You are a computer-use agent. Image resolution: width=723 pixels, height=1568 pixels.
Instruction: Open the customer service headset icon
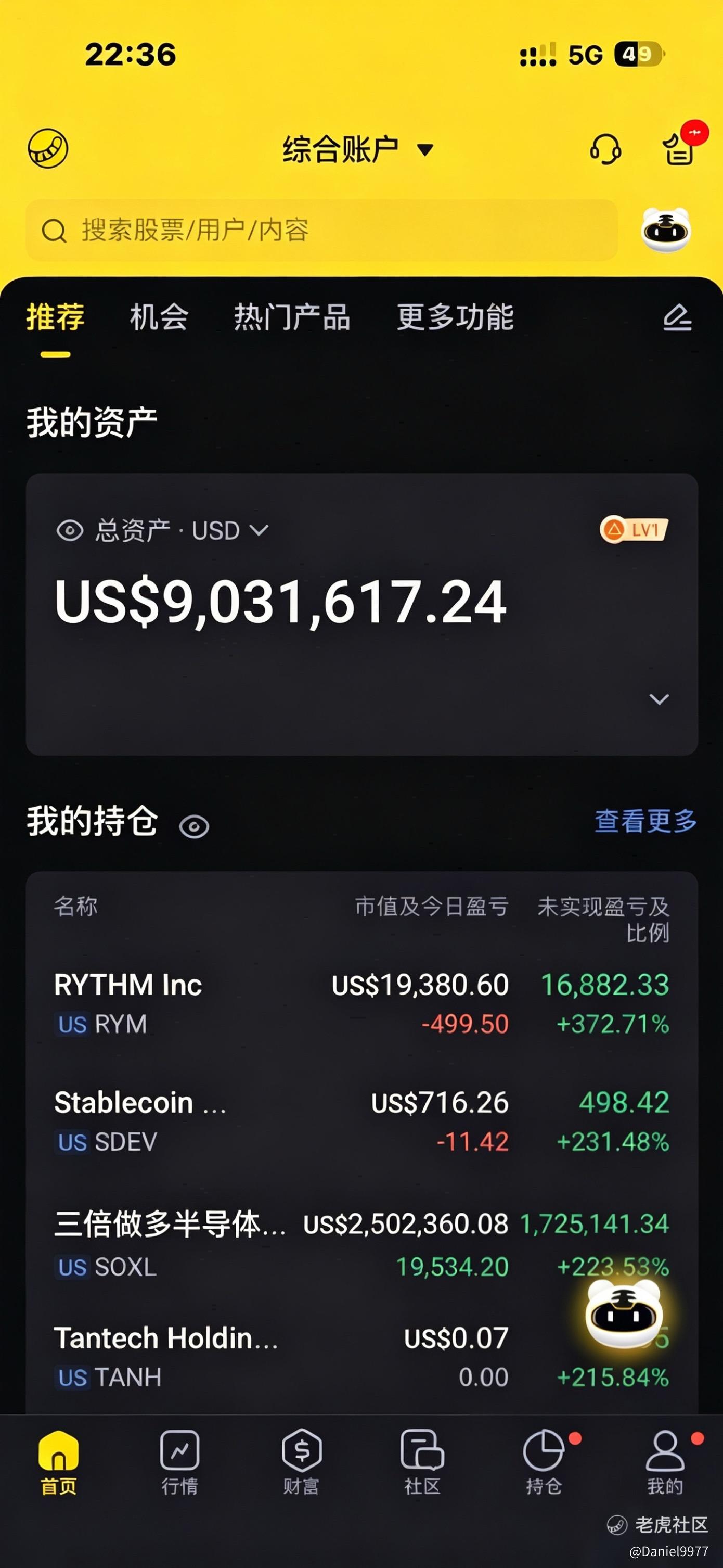pos(605,149)
